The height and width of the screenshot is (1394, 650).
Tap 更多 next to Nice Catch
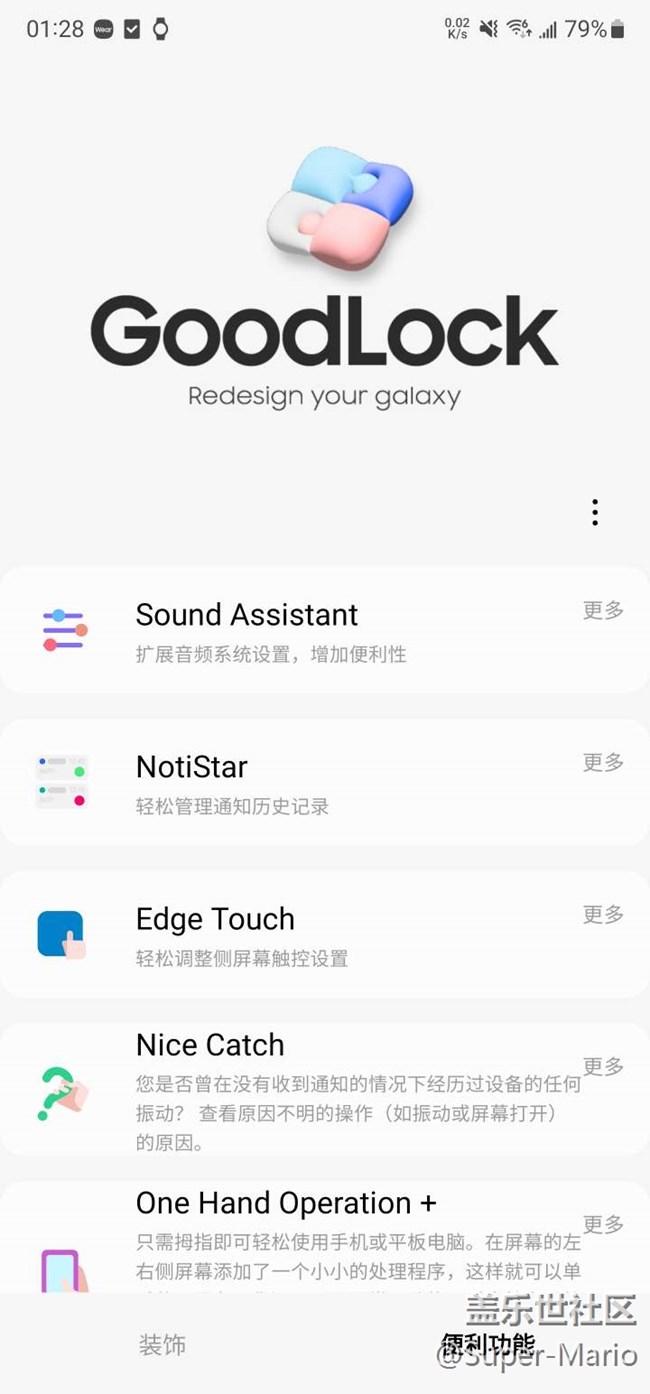coord(603,1066)
